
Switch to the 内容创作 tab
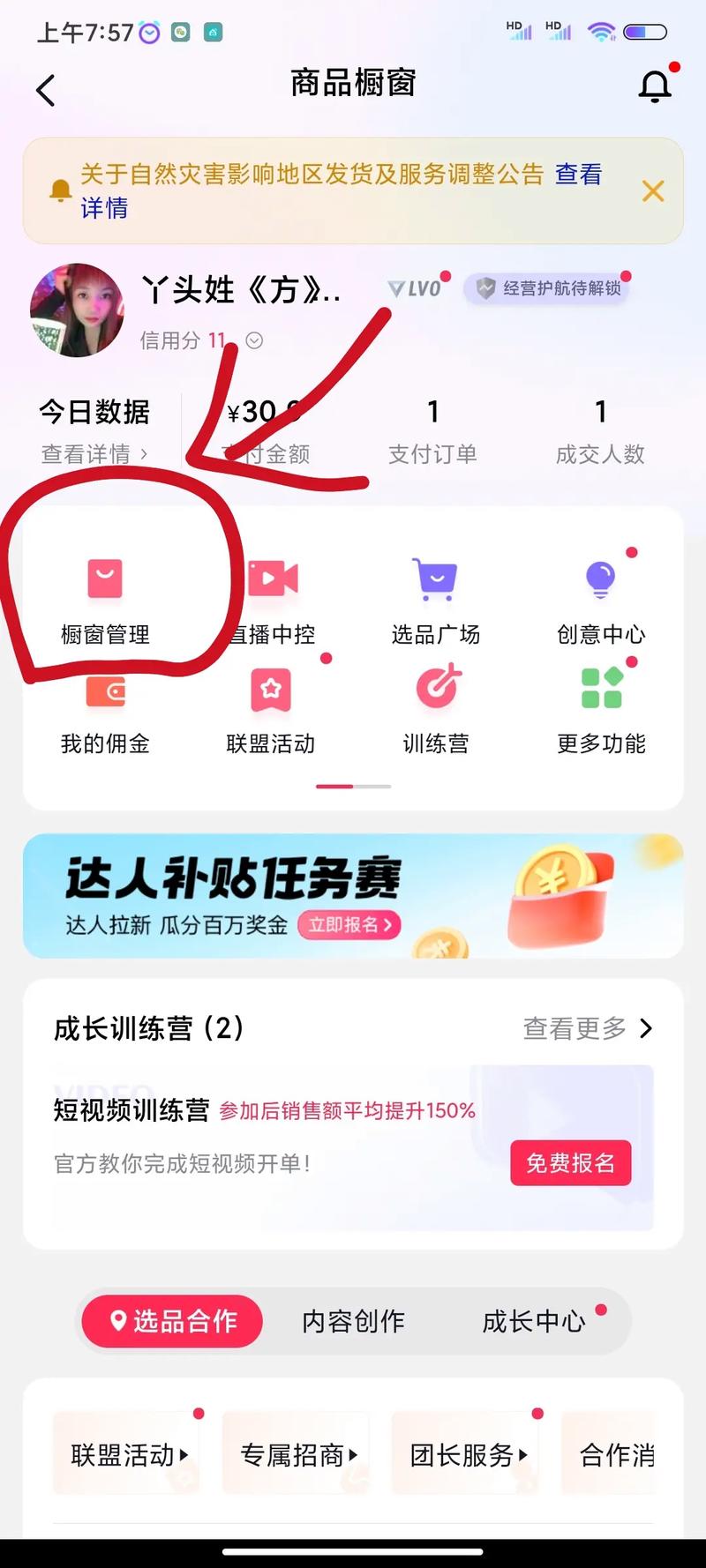point(353,1321)
